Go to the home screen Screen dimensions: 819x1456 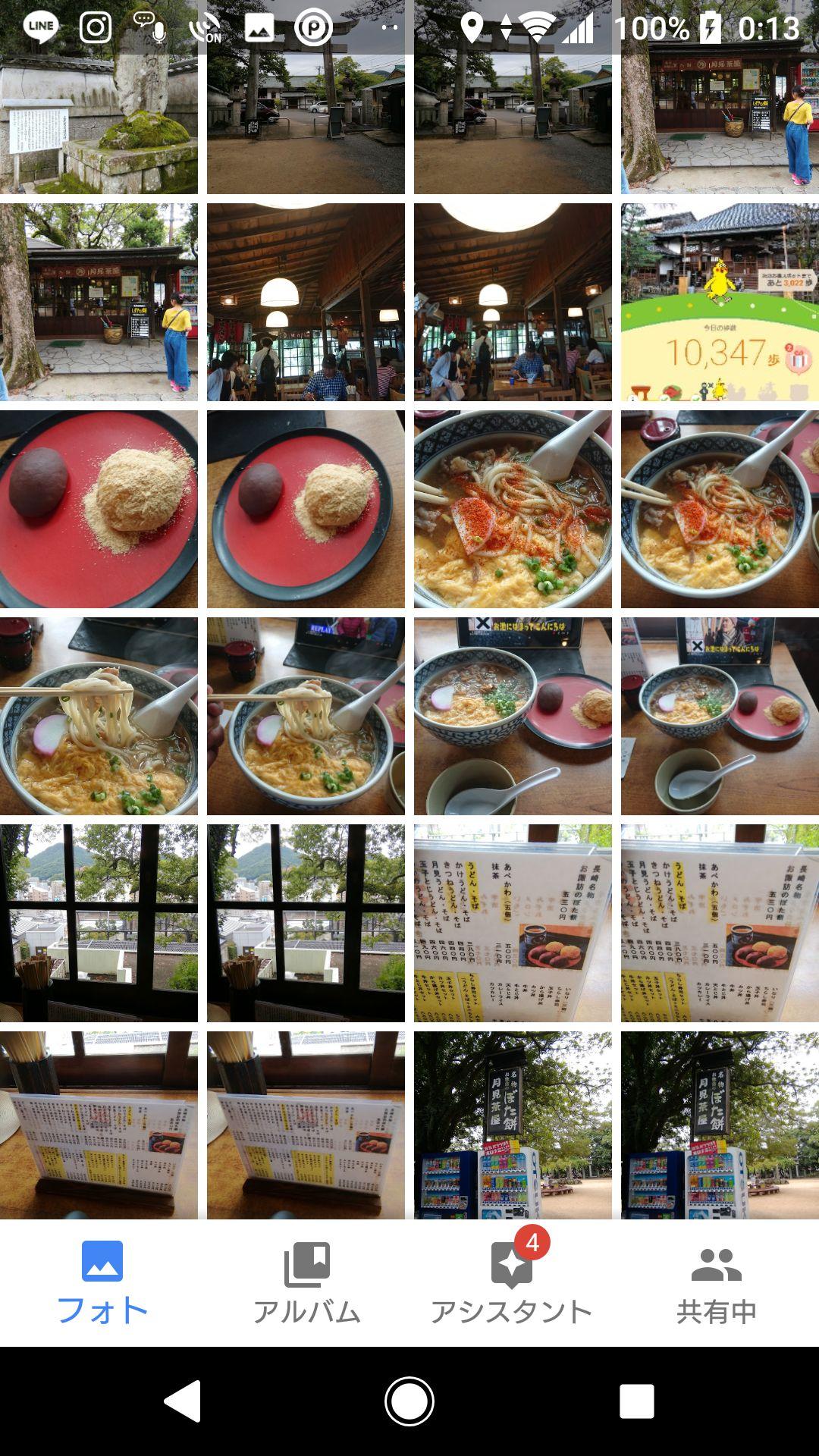(x=409, y=1401)
